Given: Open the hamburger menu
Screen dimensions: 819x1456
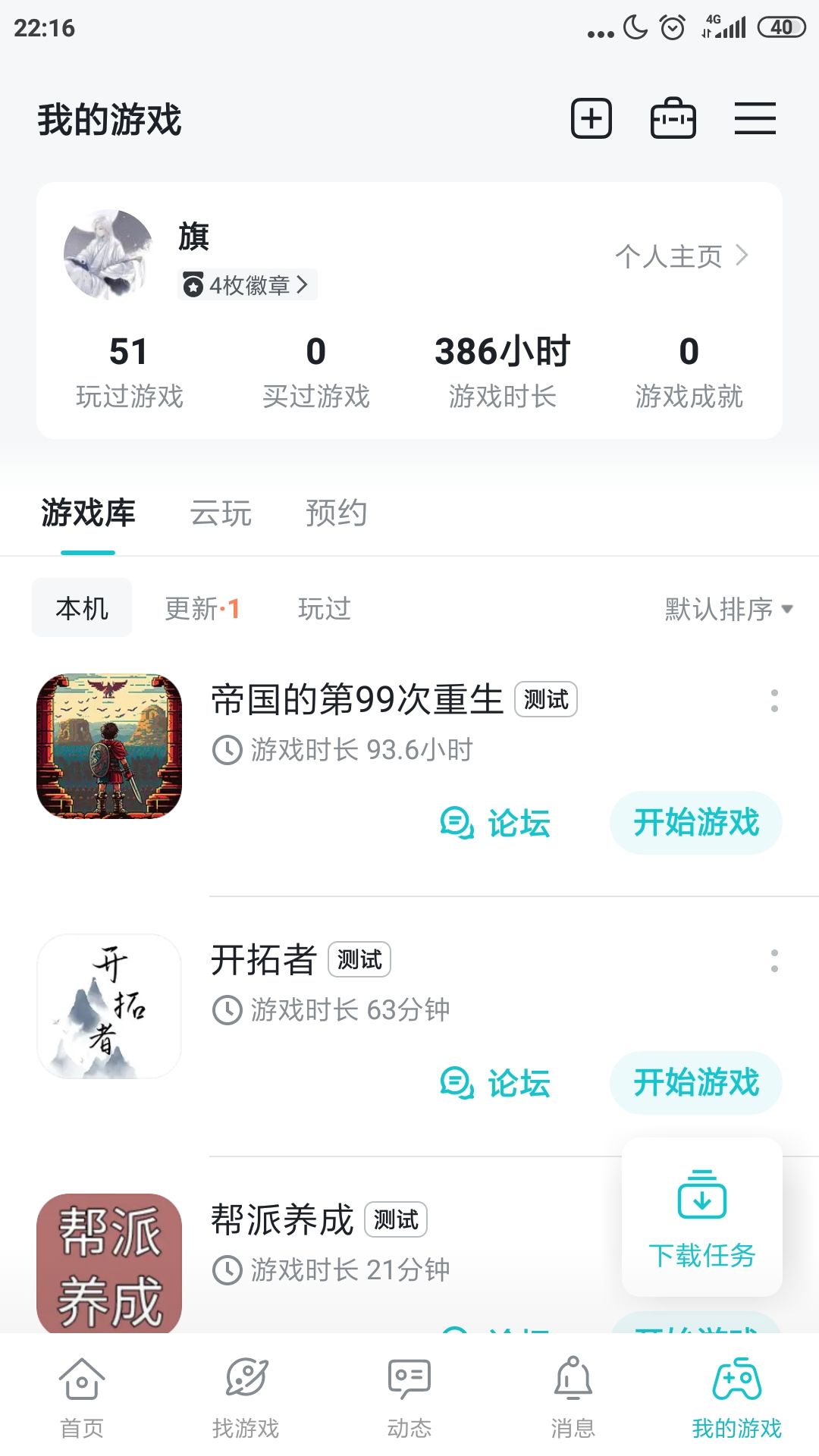Looking at the screenshot, I should tap(755, 119).
